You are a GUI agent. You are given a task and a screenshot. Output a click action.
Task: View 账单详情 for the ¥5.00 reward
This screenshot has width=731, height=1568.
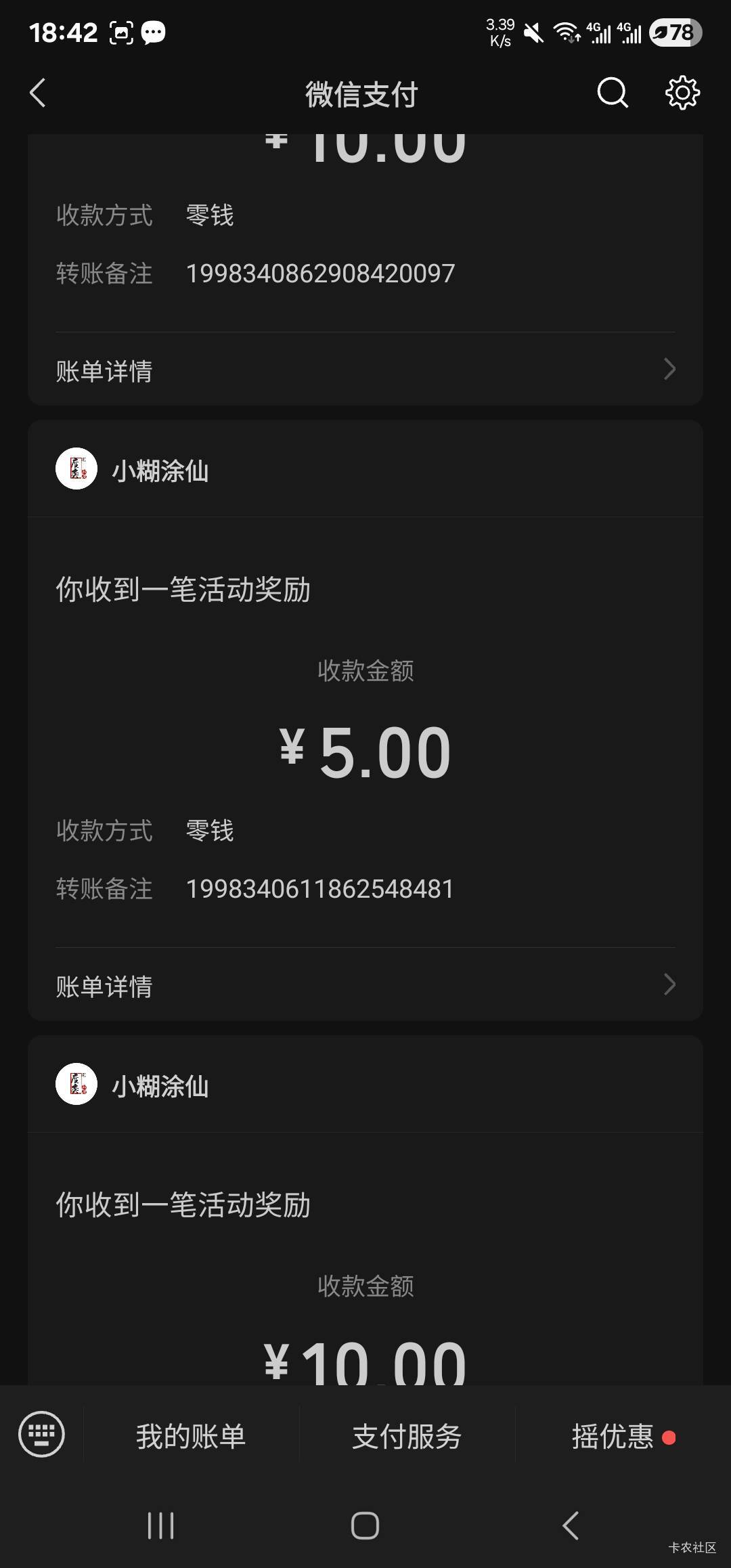365,986
